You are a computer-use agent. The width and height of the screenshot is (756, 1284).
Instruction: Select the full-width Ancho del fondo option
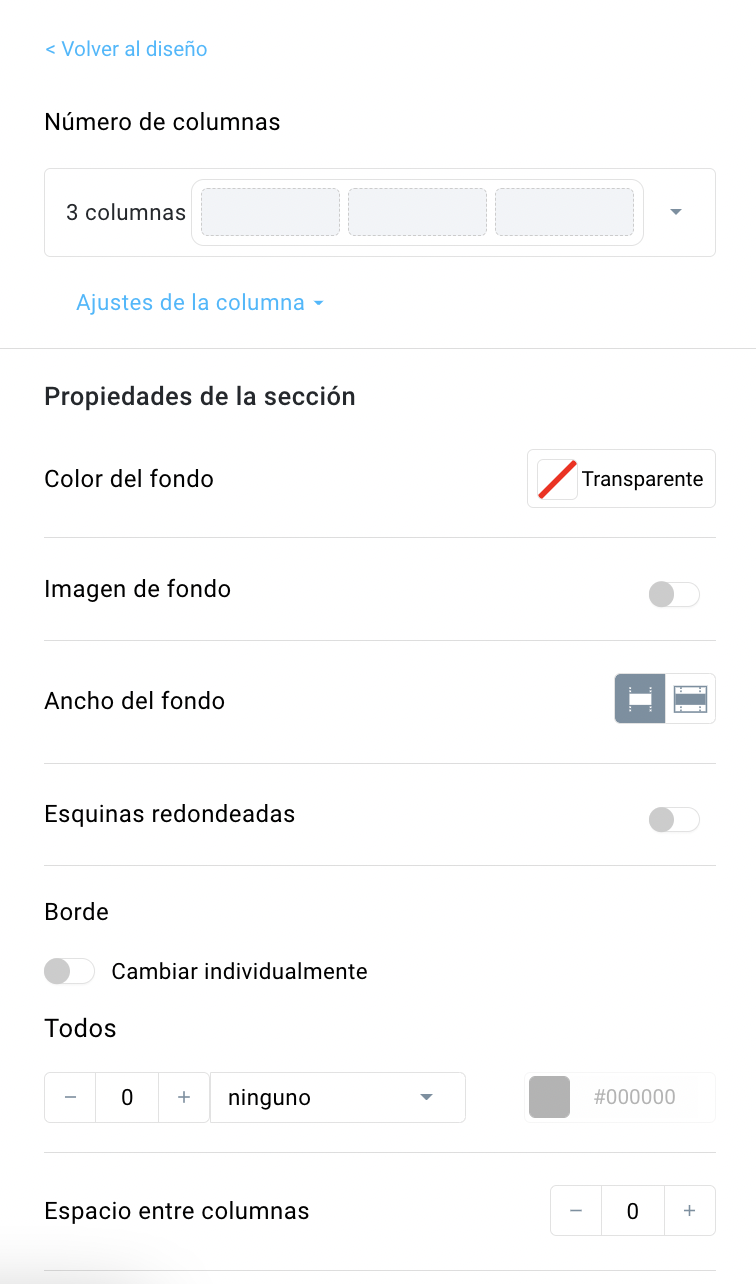pos(691,698)
